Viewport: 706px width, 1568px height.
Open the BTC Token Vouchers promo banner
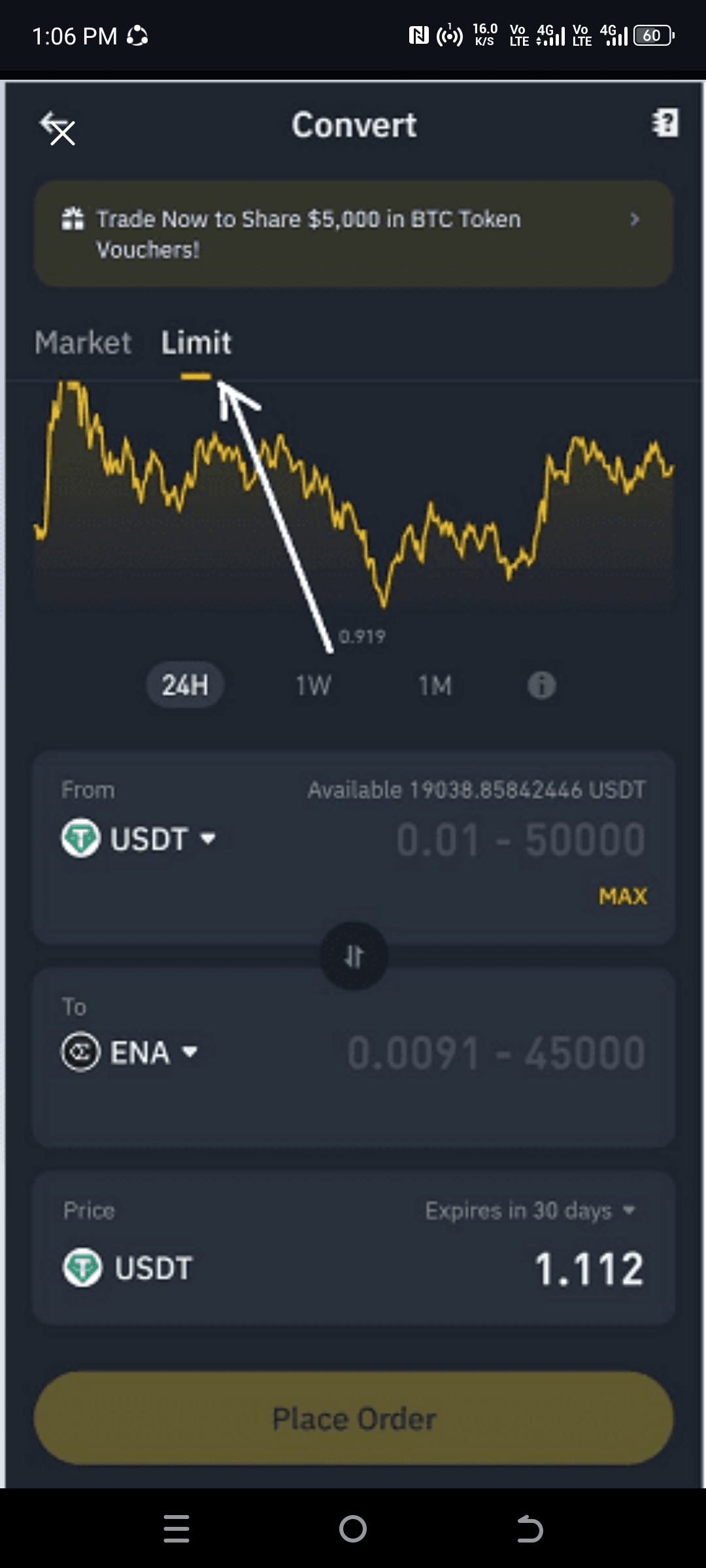[353, 234]
